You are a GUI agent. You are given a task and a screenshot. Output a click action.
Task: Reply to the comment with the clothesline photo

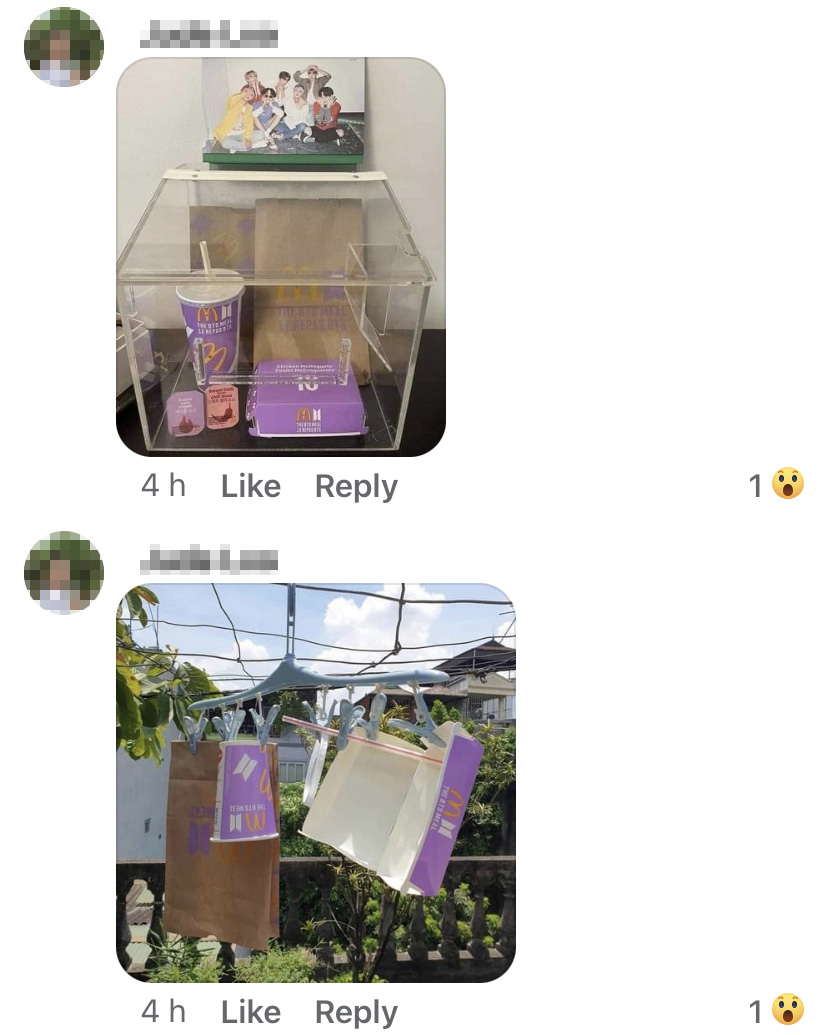356,1012
